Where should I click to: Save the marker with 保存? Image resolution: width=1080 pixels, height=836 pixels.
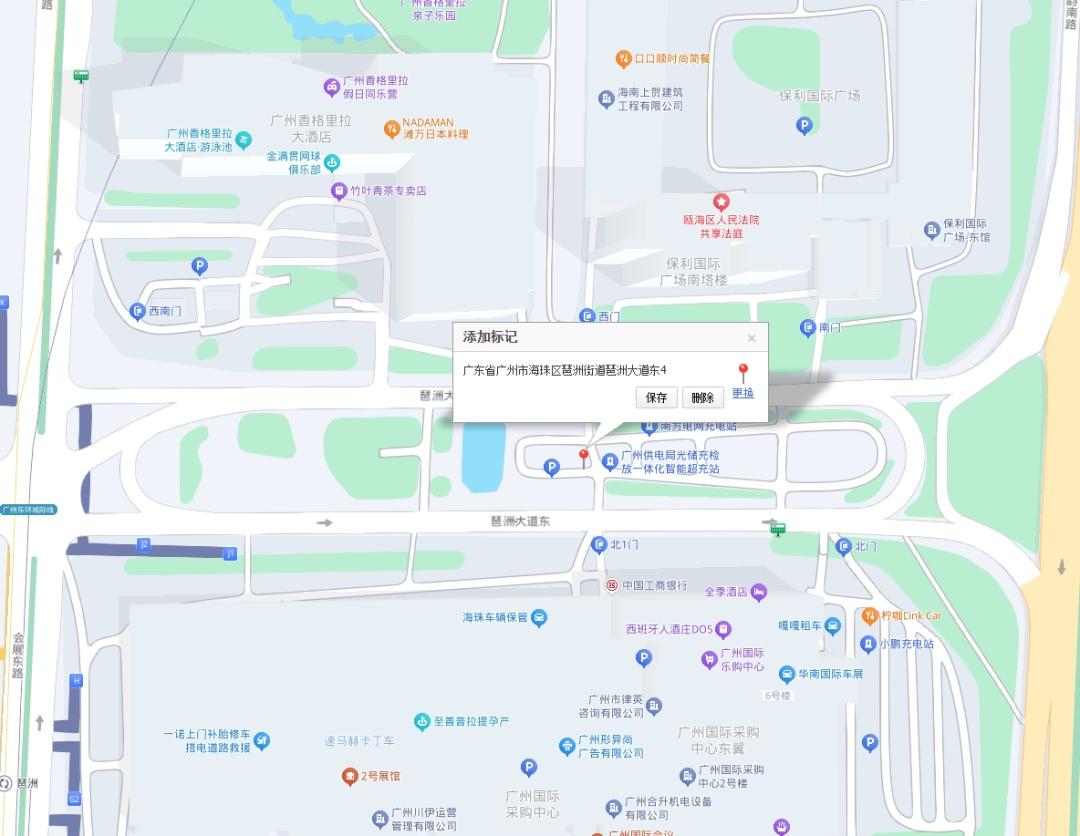pyautogui.click(x=656, y=397)
